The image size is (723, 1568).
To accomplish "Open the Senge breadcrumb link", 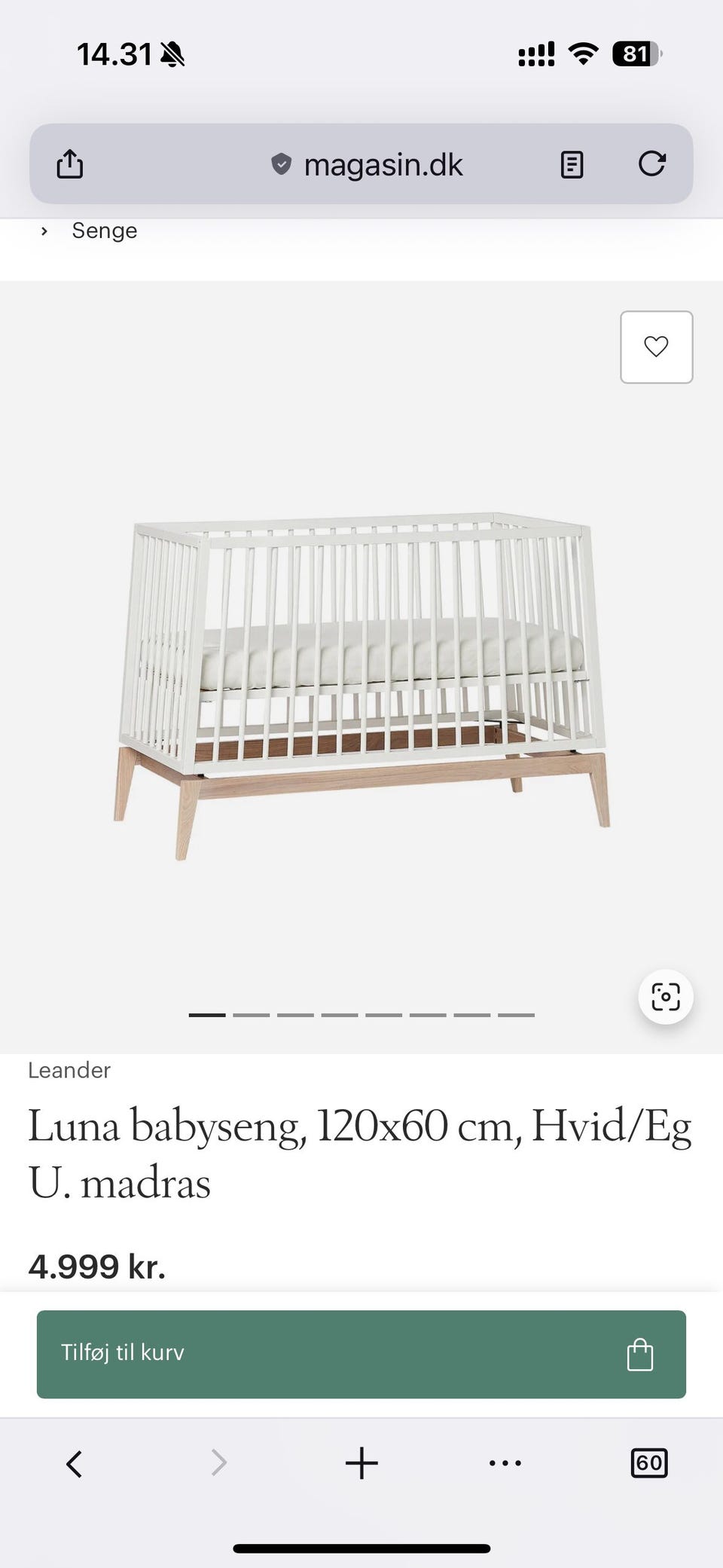I will pyautogui.click(x=104, y=231).
